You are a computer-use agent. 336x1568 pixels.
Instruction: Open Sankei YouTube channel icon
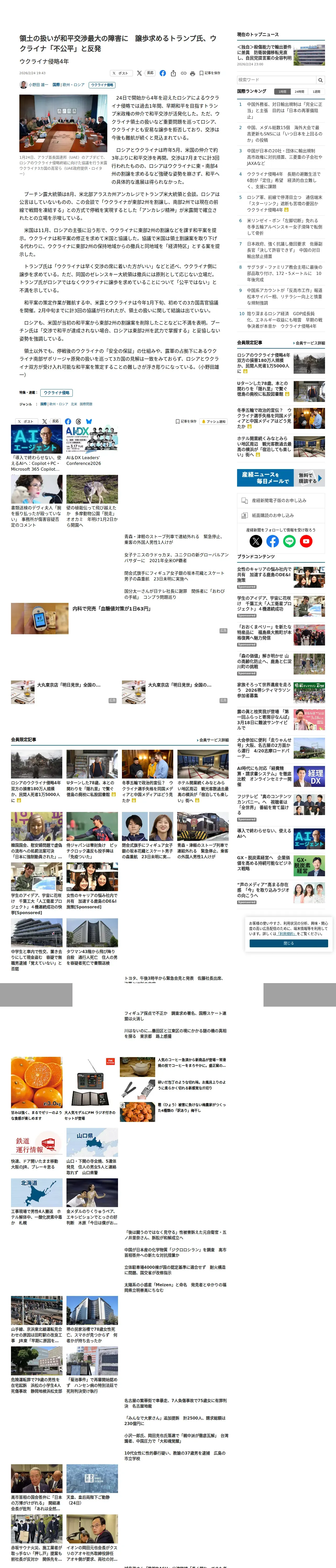(x=306, y=540)
